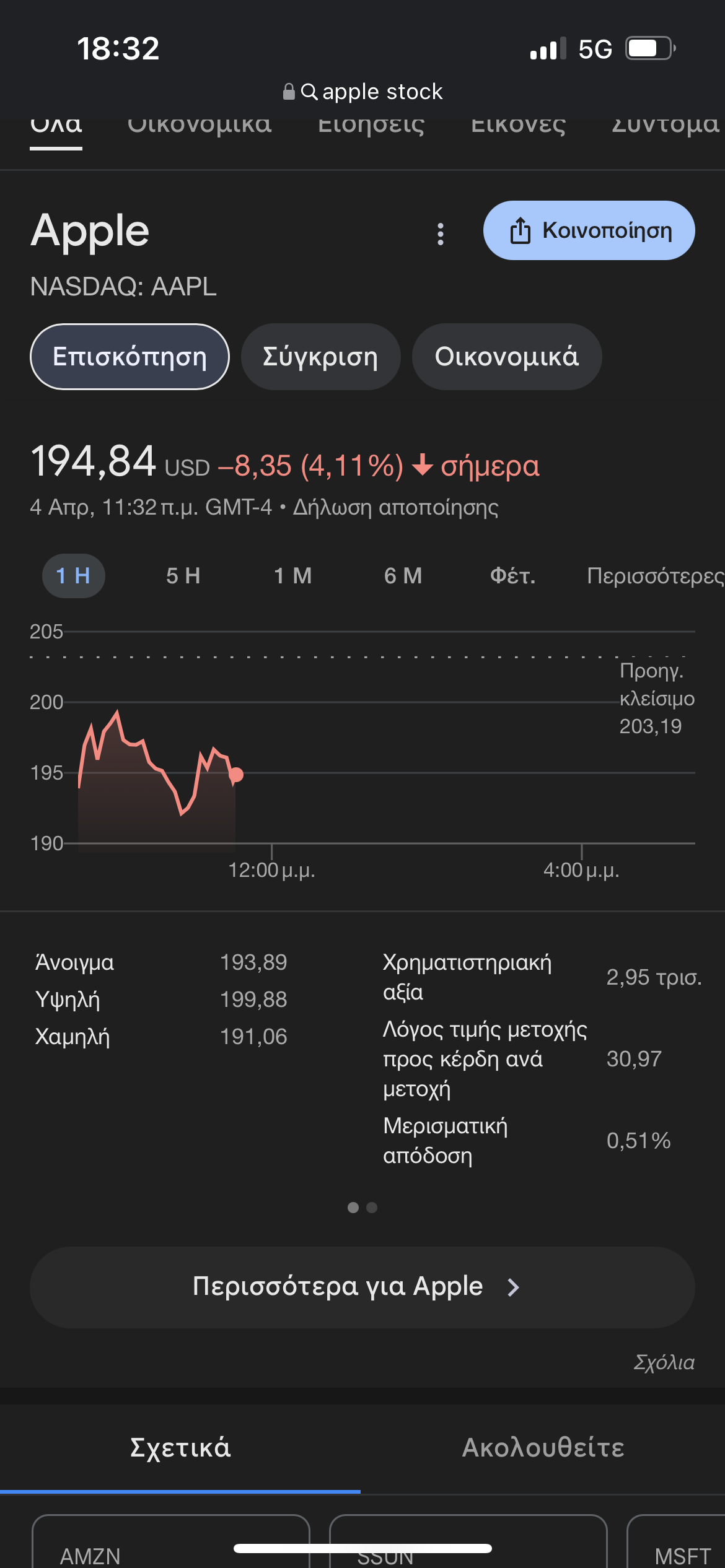Open the three-dot options next to Apple
The image size is (725, 1568).
coord(441,233)
